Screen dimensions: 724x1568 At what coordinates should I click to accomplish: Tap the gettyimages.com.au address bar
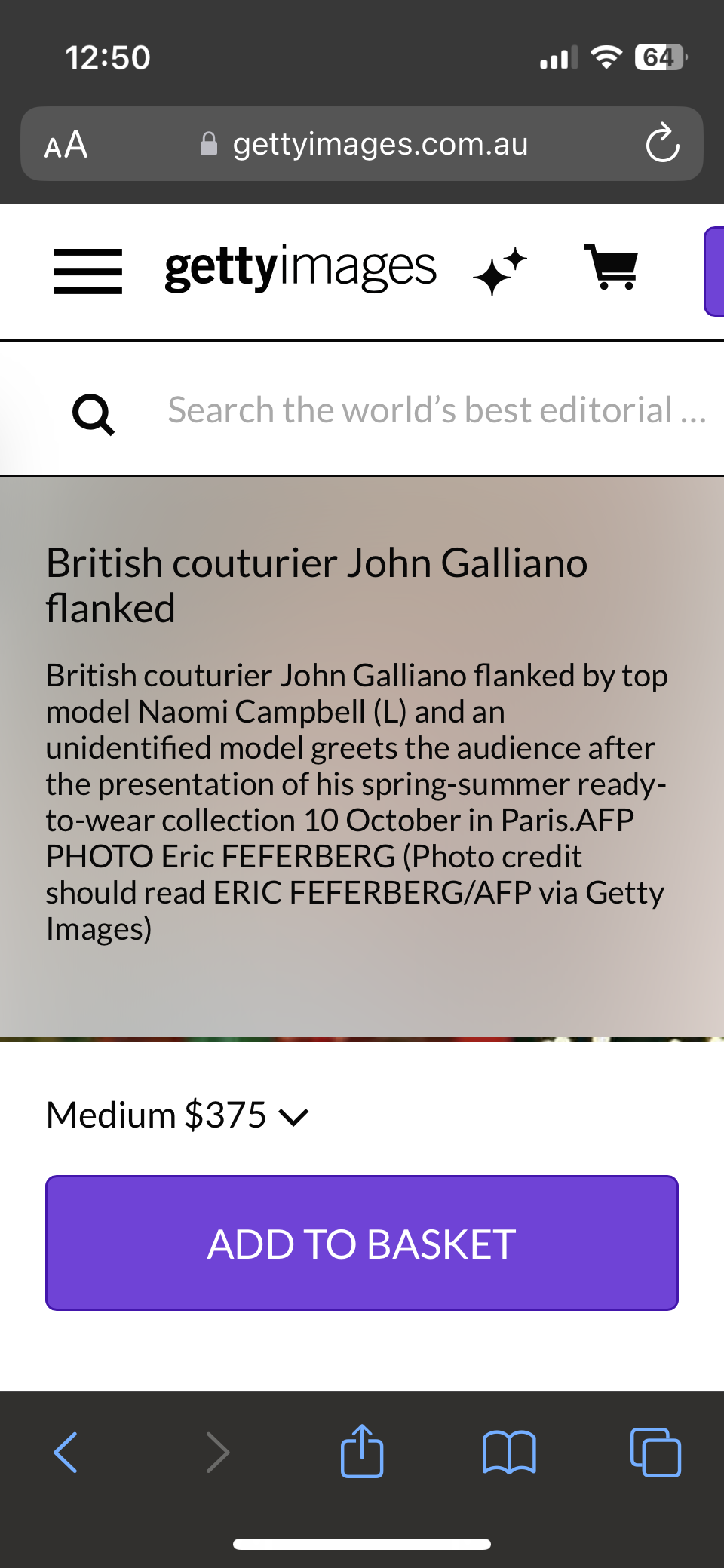366,143
